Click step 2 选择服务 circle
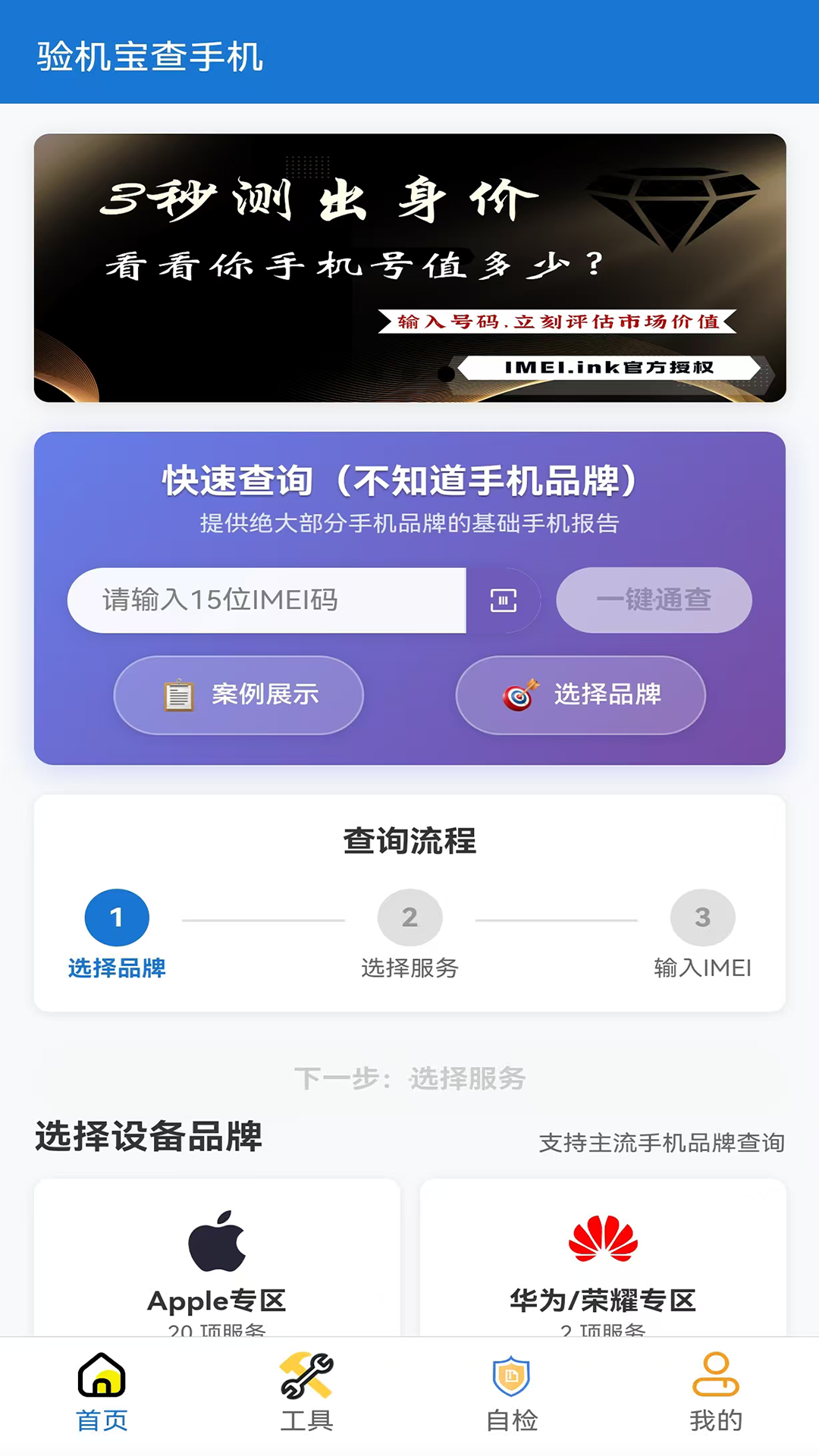Image resolution: width=819 pixels, height=1456 pixels. coord(409,917)
